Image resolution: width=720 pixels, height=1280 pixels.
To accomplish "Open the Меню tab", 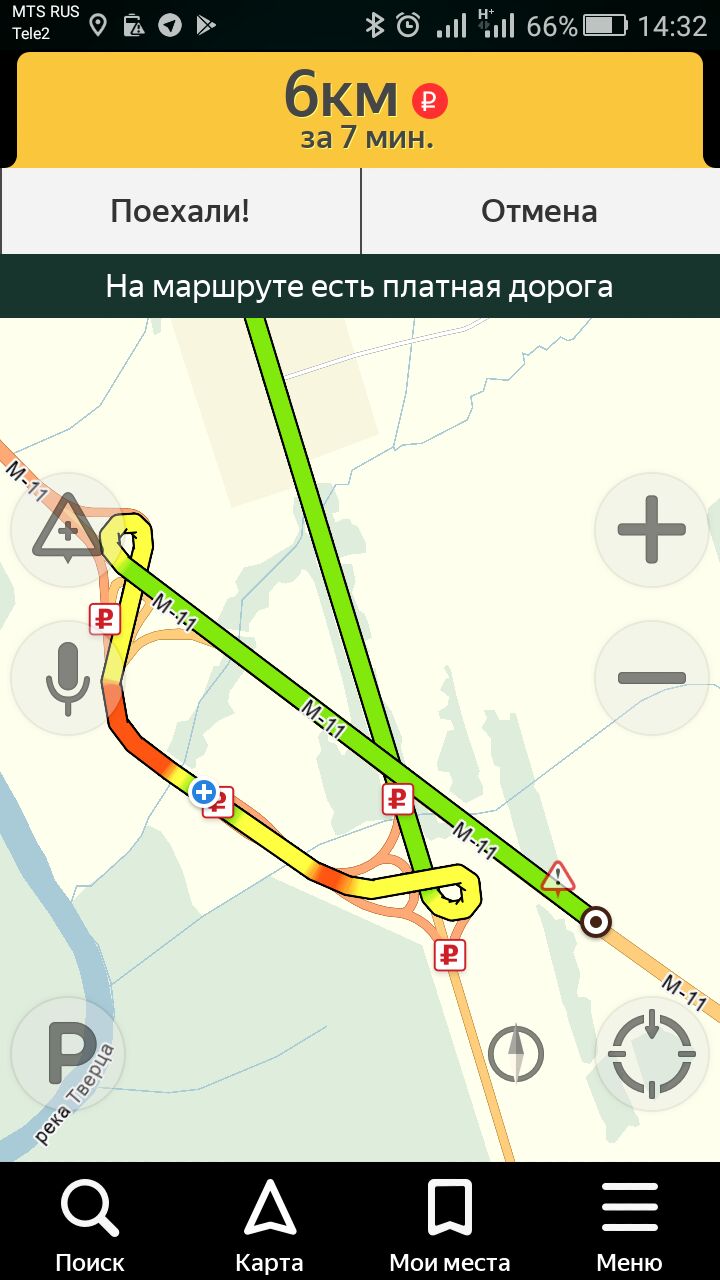I will coord(630,1226).
